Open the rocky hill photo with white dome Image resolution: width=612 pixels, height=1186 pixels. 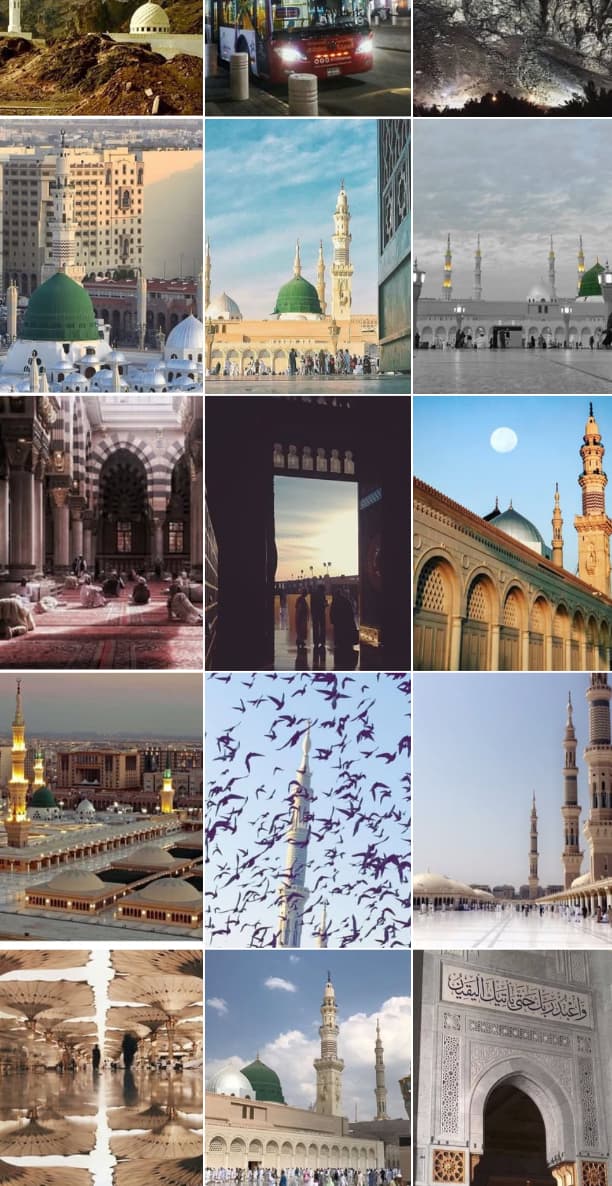[x=101, y=57]
